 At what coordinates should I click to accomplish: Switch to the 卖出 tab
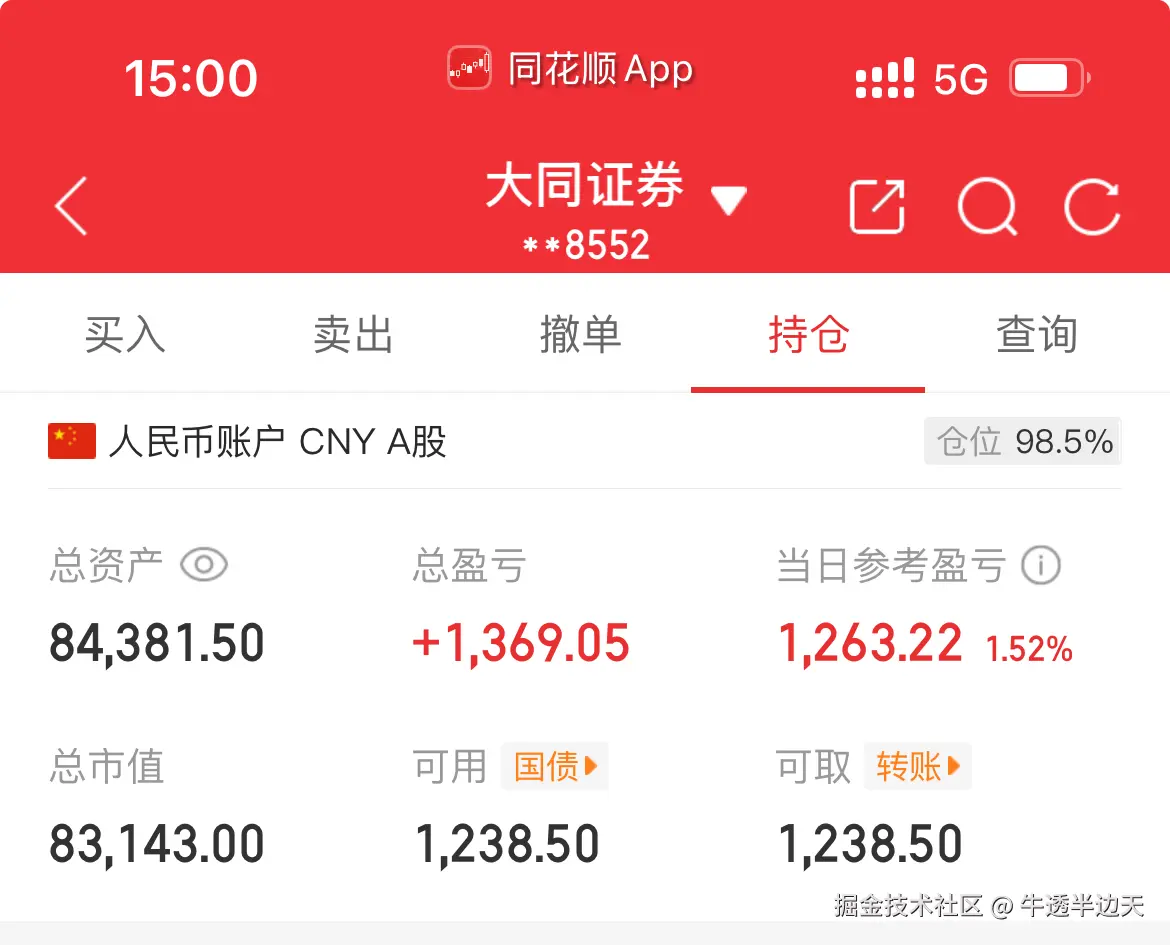pos(353,335)
